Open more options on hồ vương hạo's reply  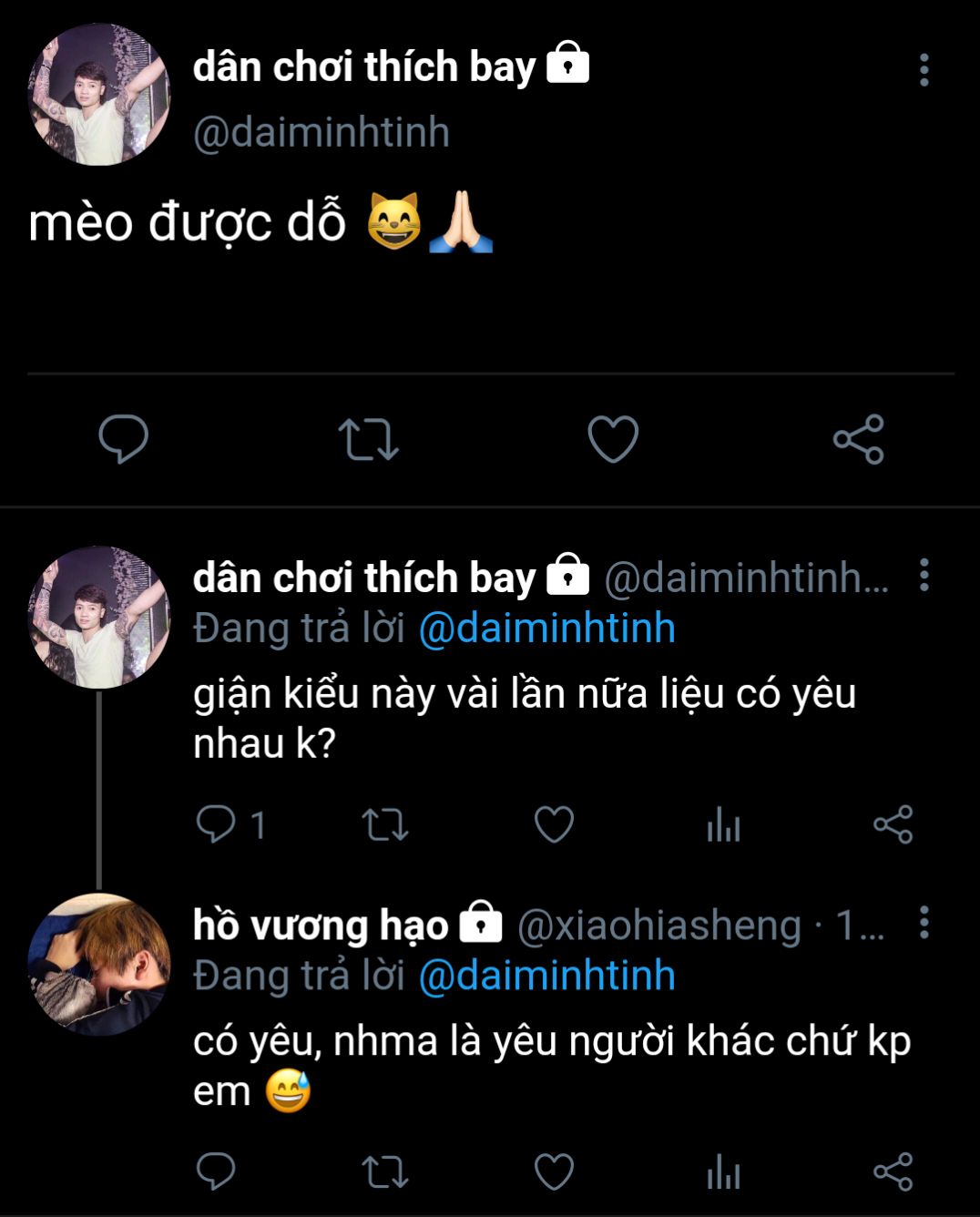924,923
